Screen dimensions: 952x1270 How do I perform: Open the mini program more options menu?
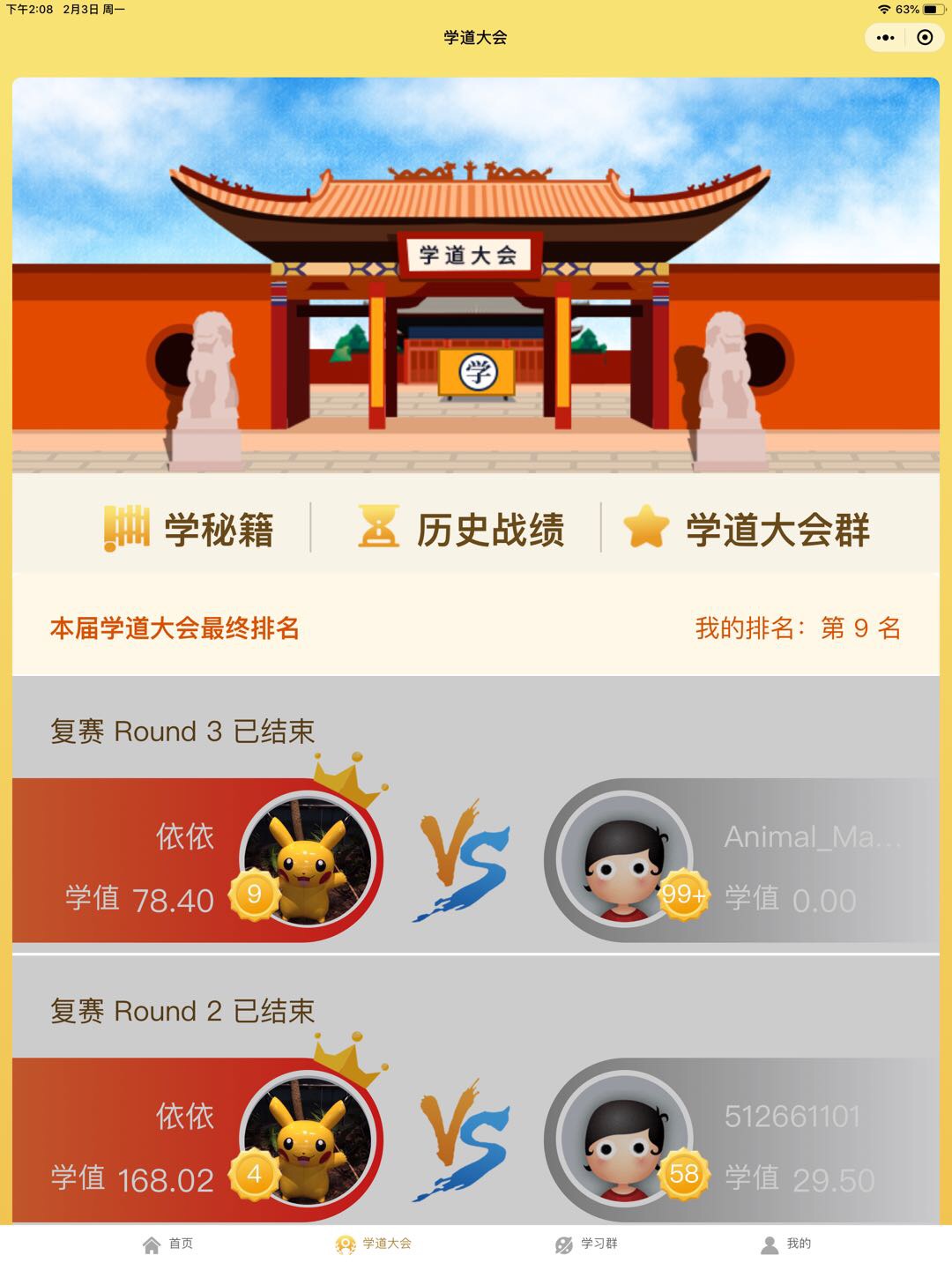(886, 38)
